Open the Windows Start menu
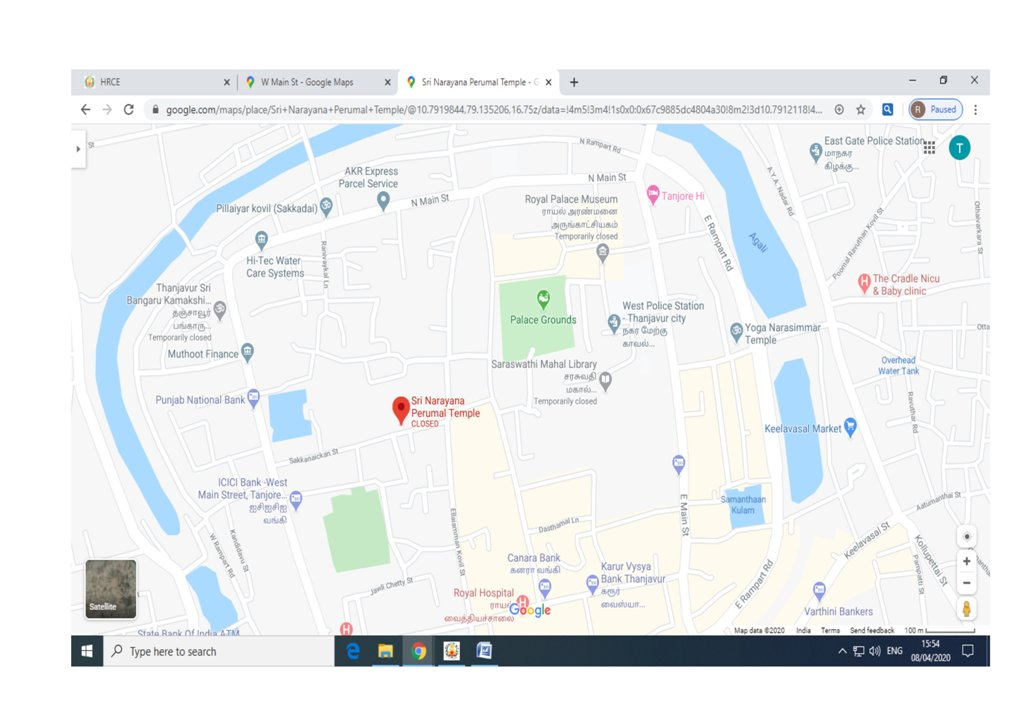Viewport: 1024px width, 724px height. pos(87,652)
